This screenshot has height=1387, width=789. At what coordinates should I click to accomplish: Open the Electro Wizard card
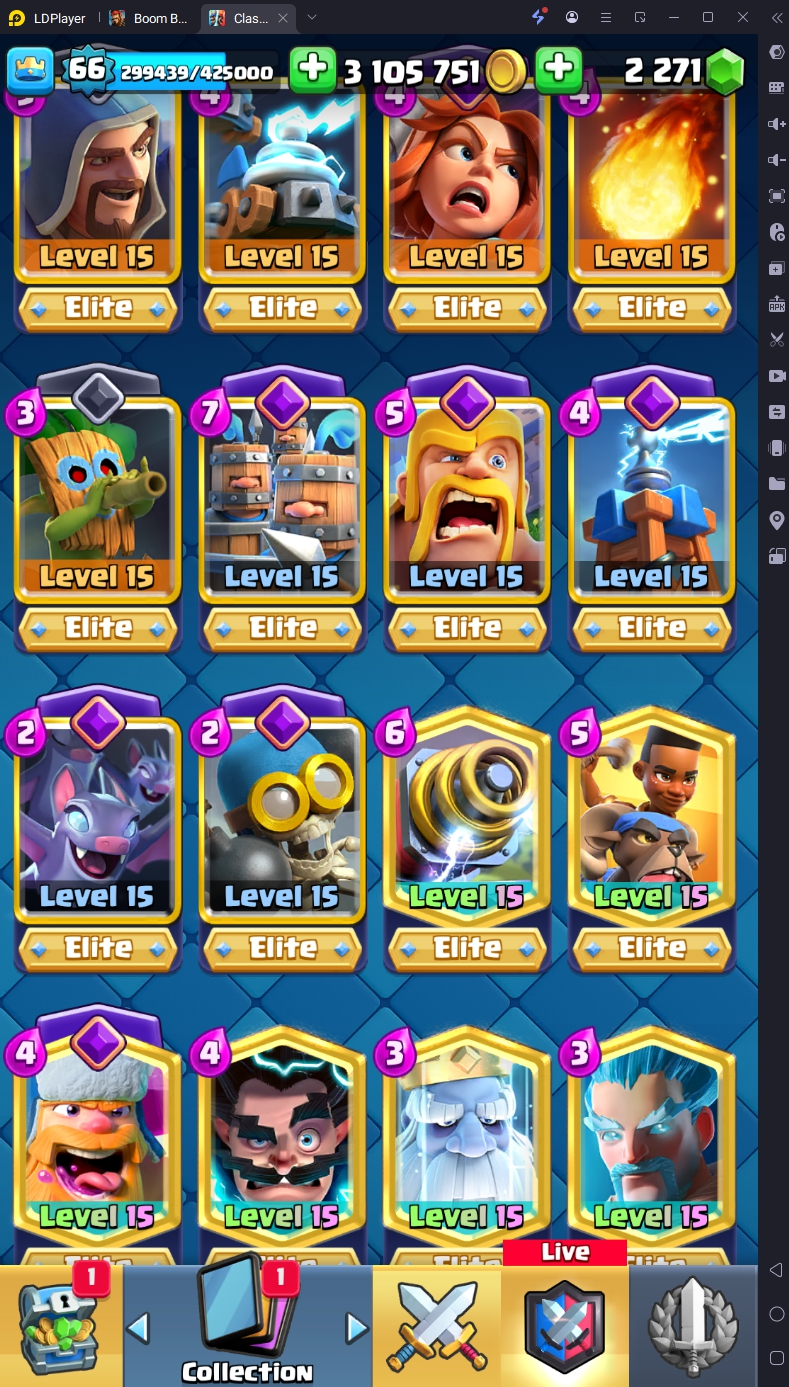point(282,1140)
